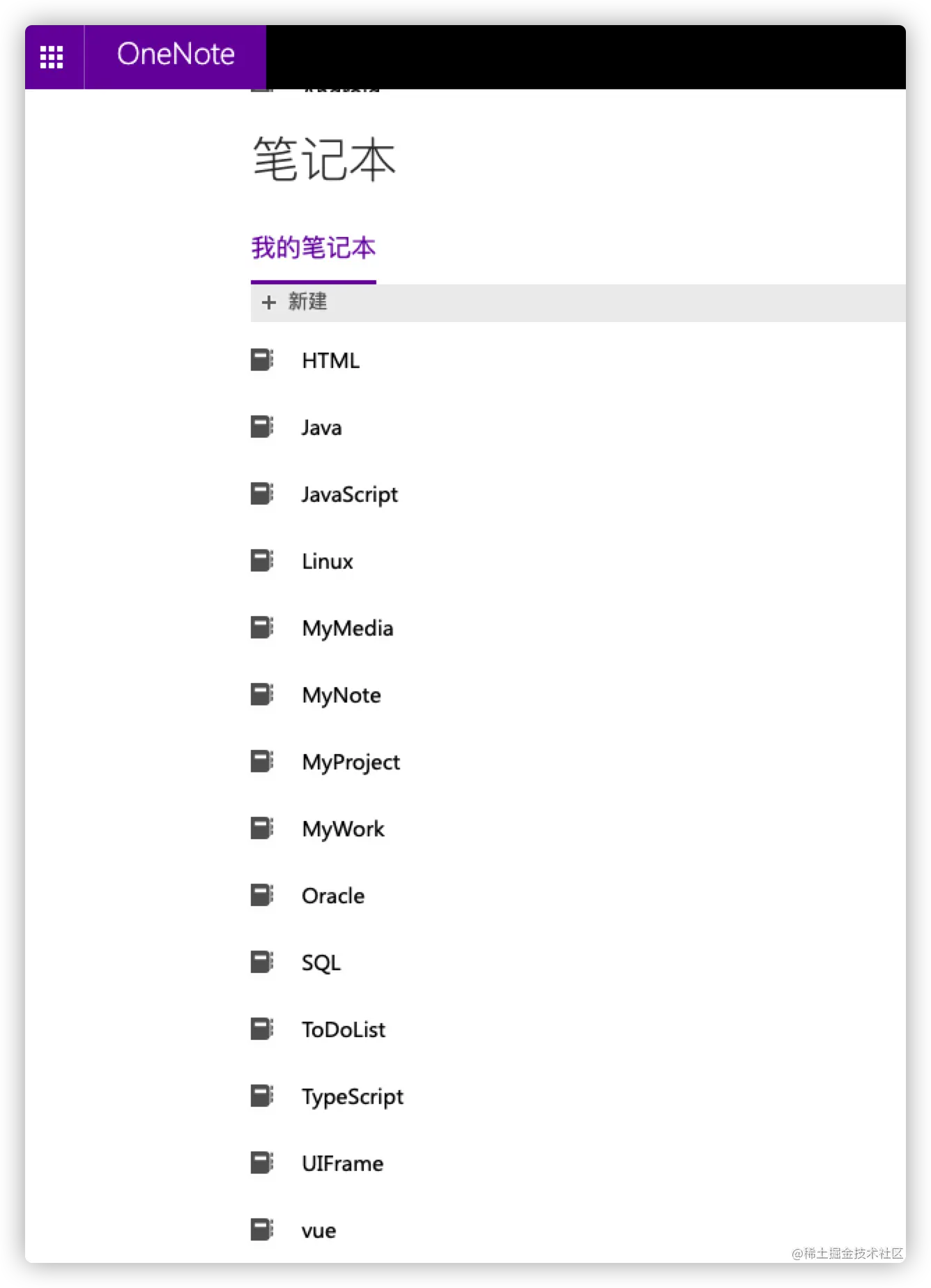Open the Linux notebook icon

(x=260, y=560)
